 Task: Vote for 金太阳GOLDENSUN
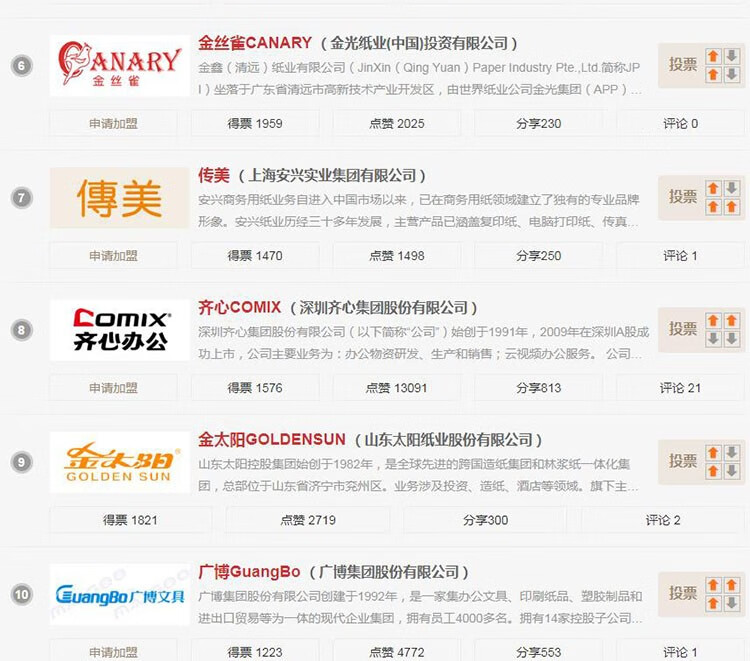click(x=683, y=461)
